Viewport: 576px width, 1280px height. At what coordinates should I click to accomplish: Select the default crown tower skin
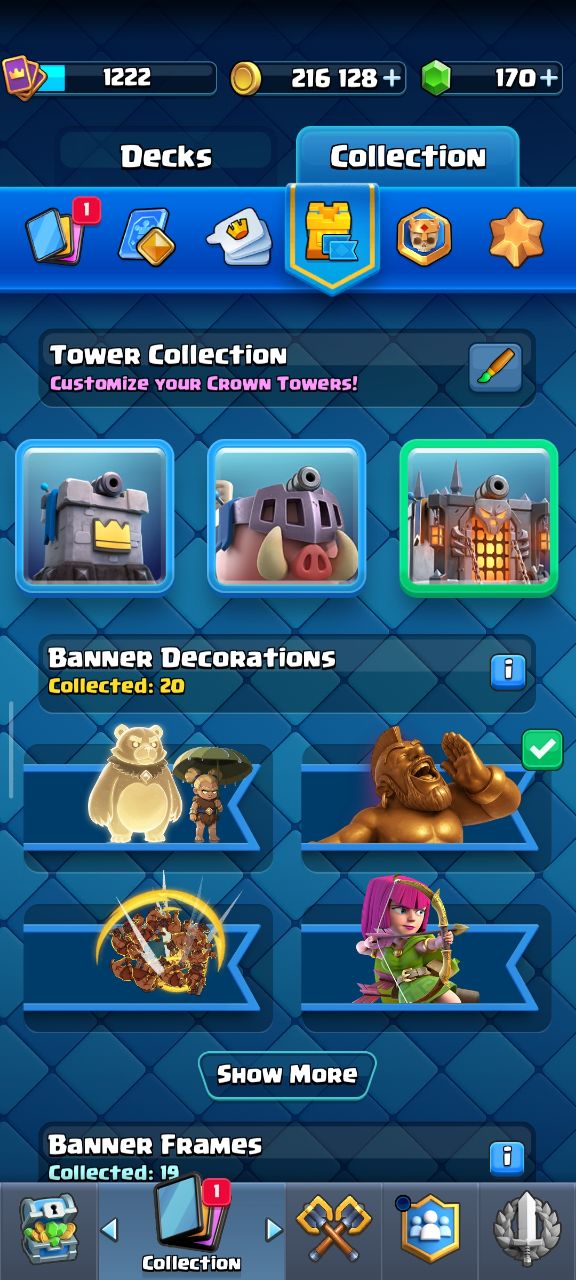(x=95, y=516)
